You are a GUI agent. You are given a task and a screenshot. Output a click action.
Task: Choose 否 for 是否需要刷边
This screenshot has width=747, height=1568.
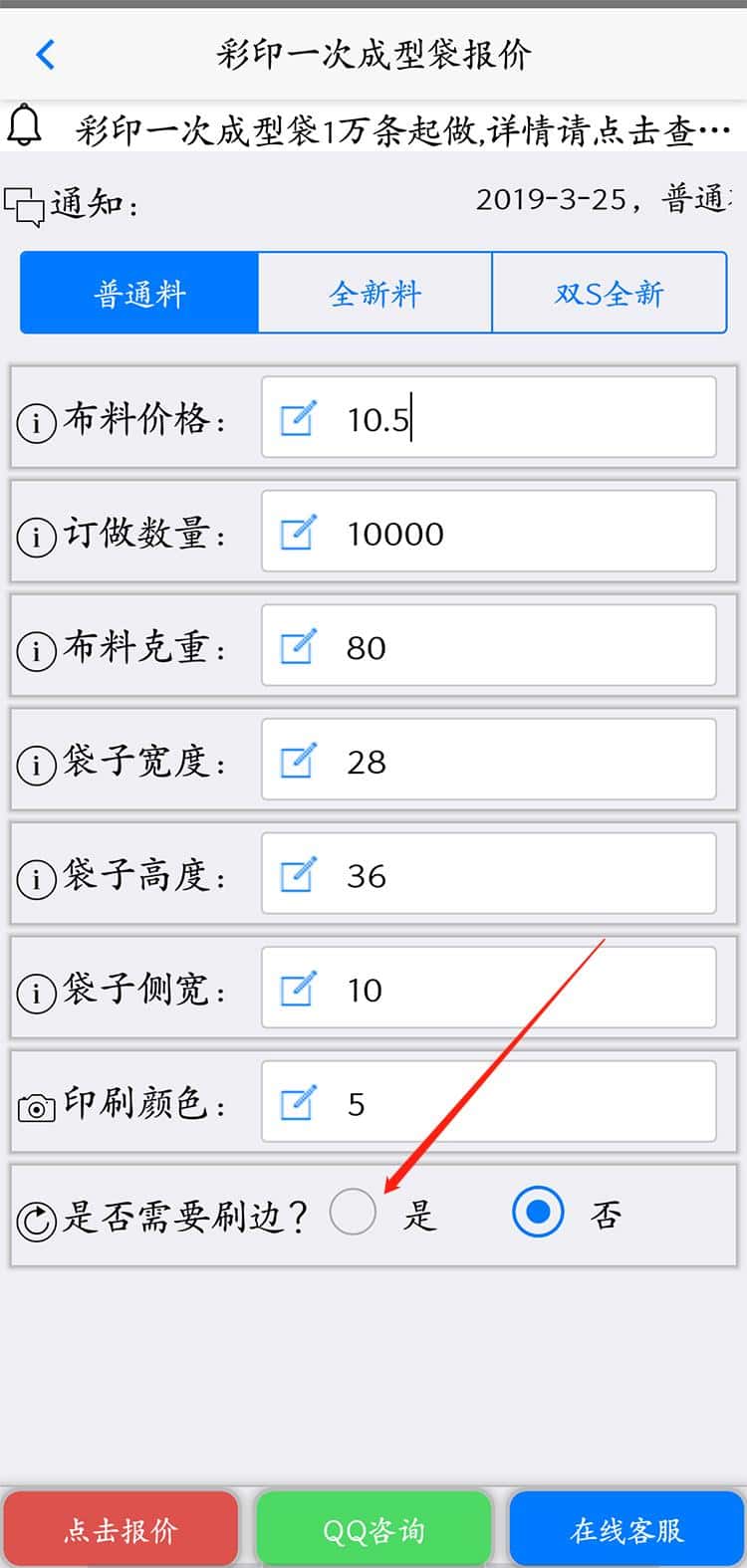pos(538,1213)
